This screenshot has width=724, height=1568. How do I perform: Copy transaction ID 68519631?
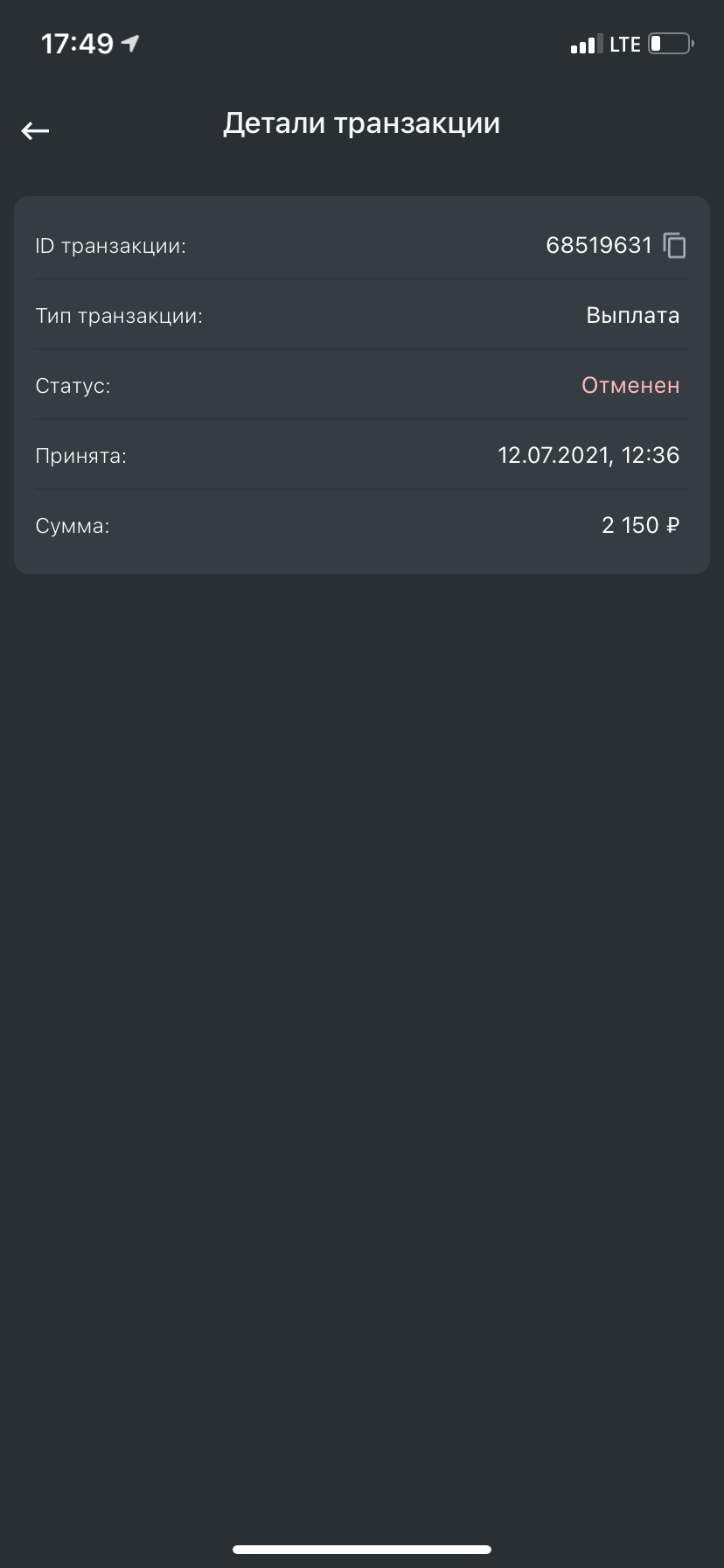(x=674, y=246)
